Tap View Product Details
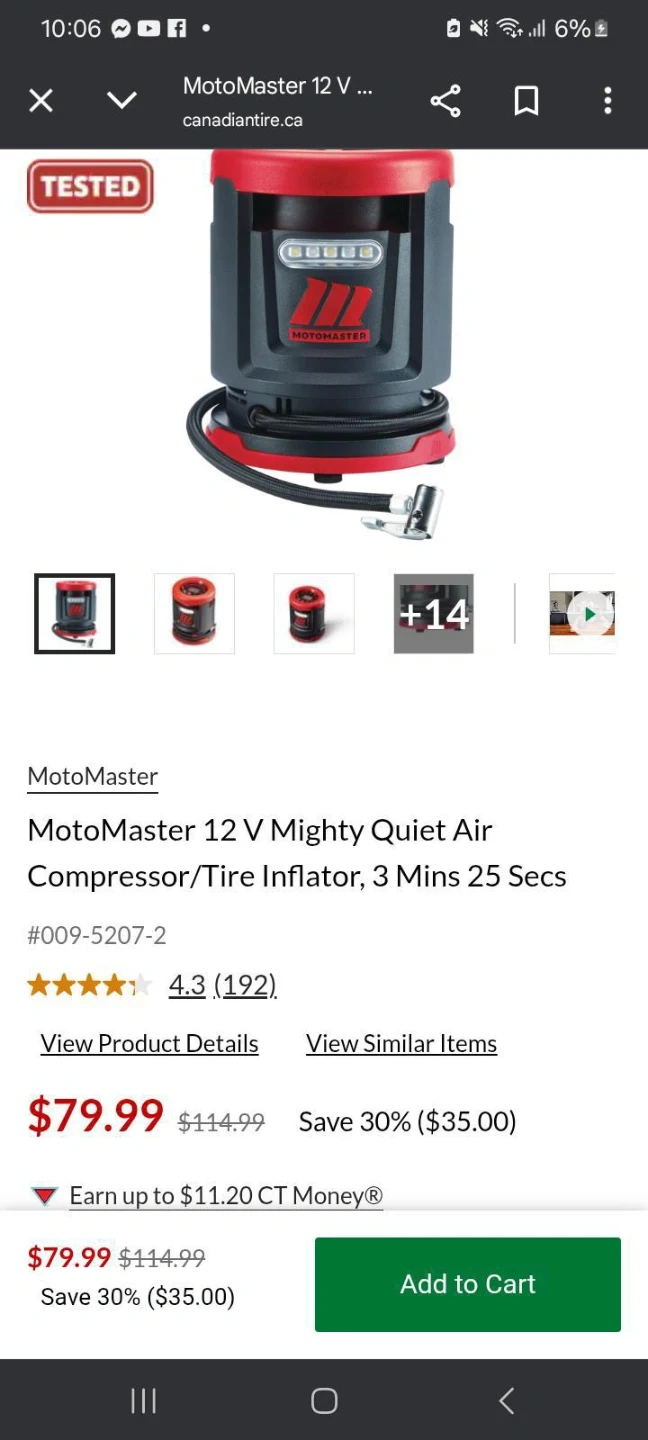This screenshot has width=648, height=1440. click(x=150, y=1044)
